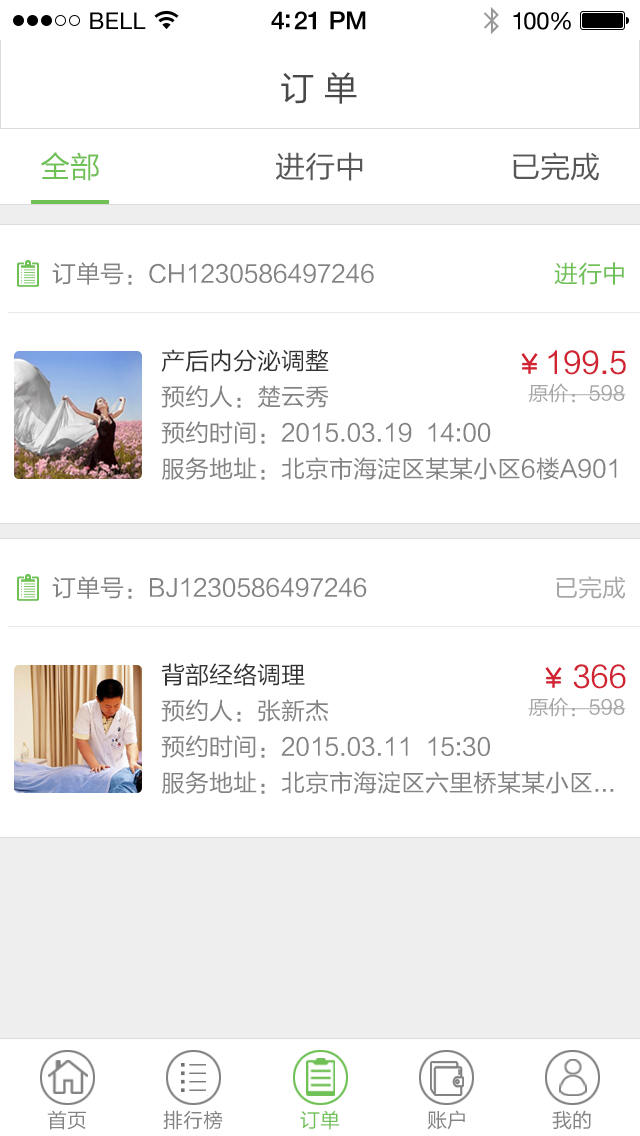Open the 排行榜 ranking tab

(x=193, y=1089)
